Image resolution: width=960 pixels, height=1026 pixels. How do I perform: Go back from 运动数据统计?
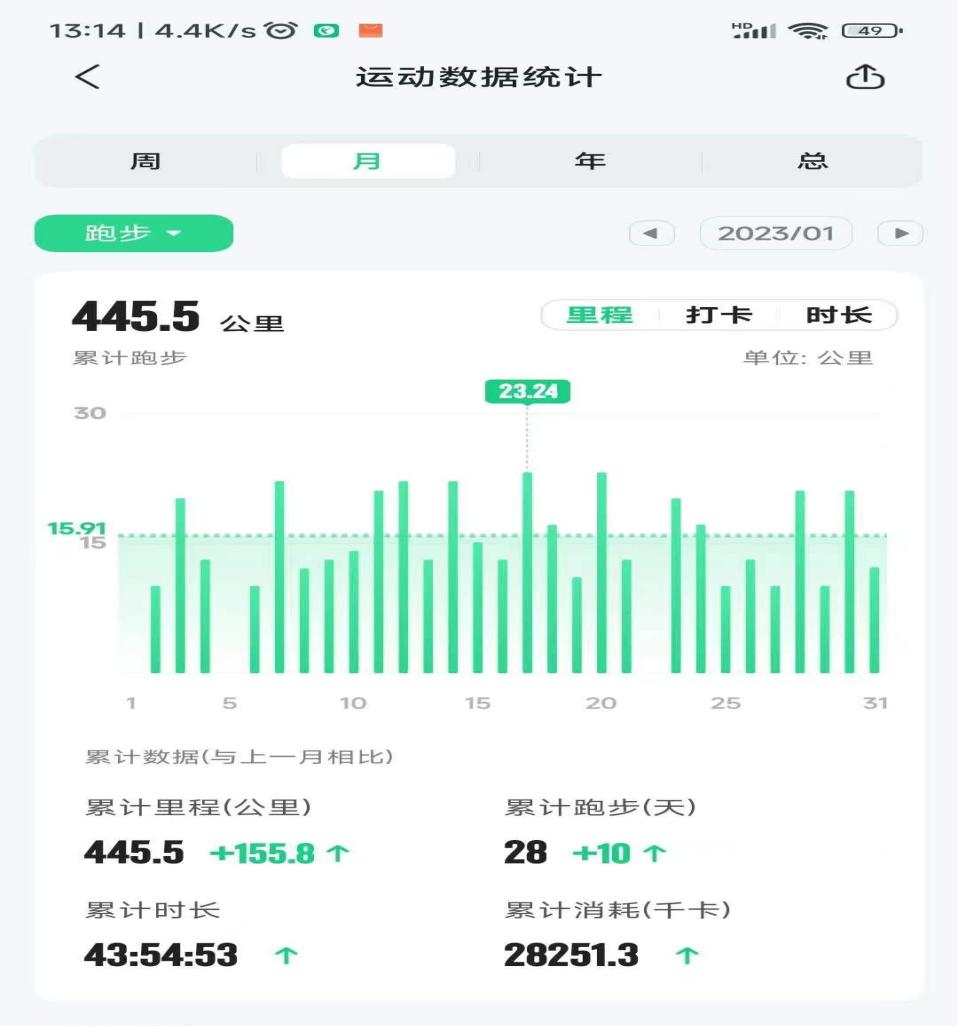(88, 77)
